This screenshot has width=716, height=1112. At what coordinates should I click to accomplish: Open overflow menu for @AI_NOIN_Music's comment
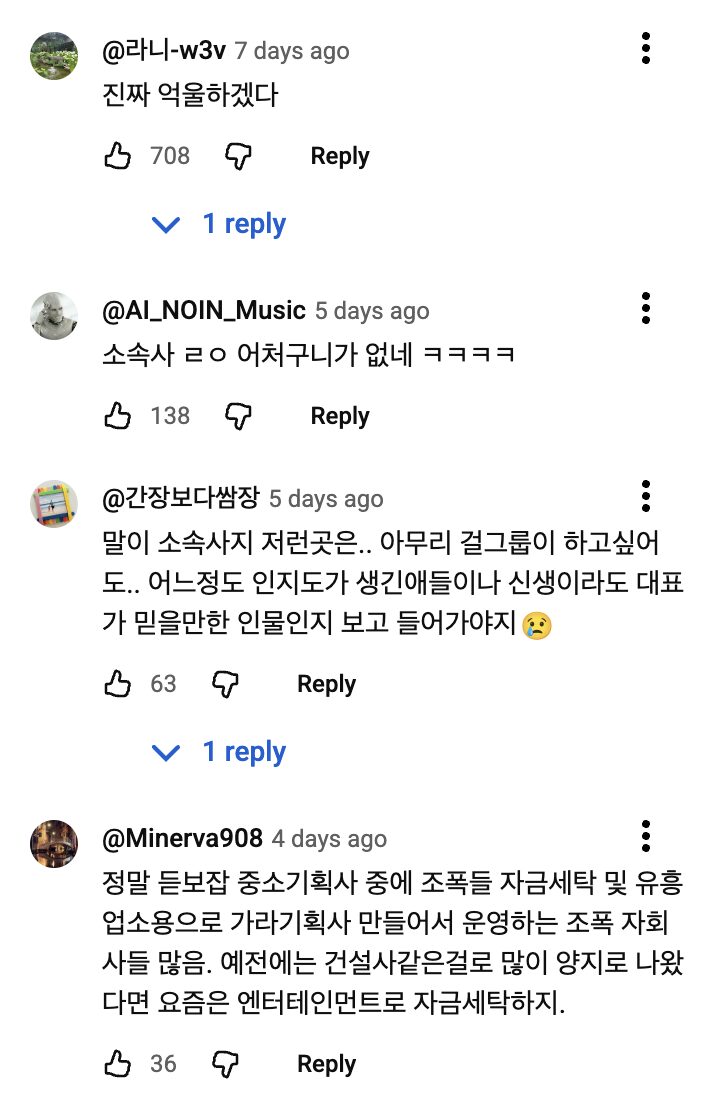(646, 308)
